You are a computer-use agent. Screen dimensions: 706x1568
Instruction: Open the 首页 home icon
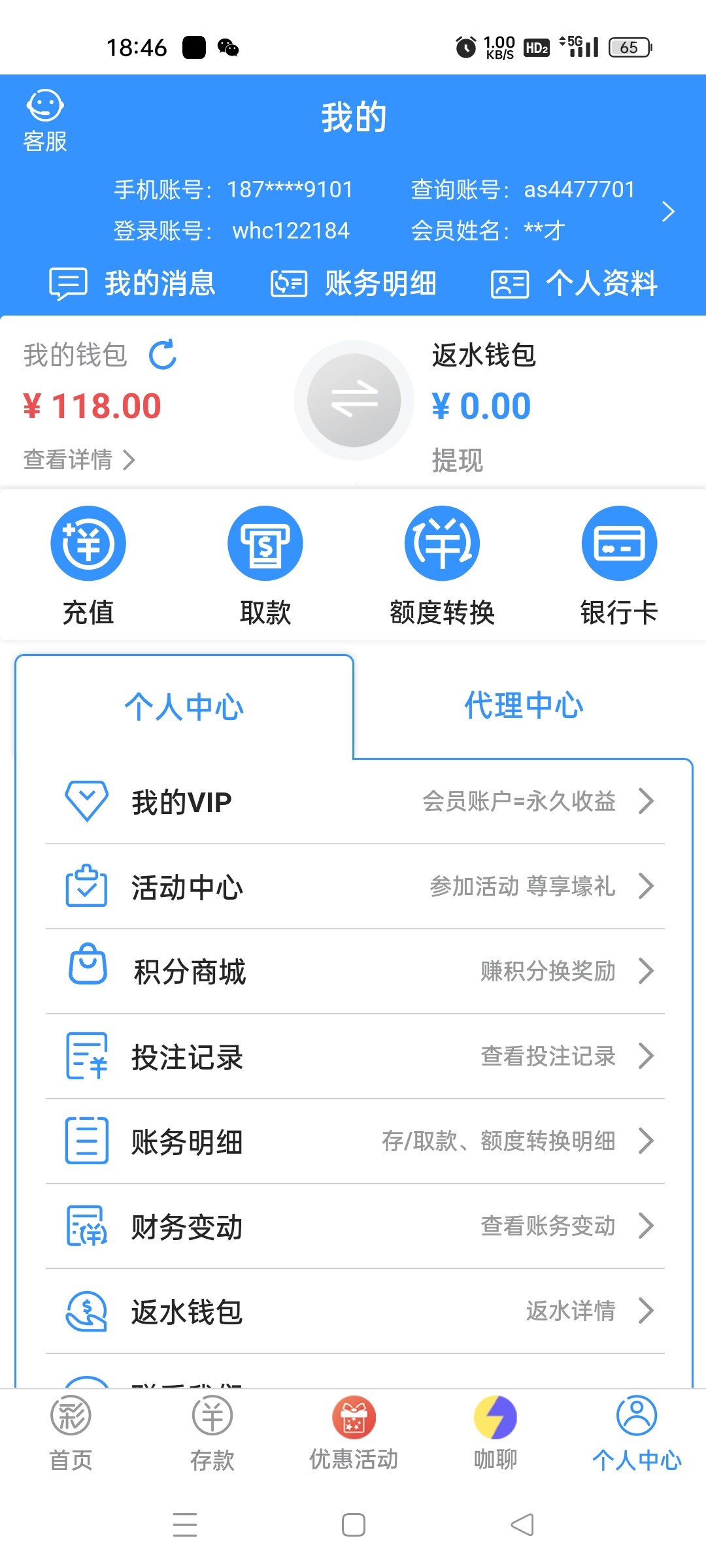pyautogui.click(x=71, y=1418)
